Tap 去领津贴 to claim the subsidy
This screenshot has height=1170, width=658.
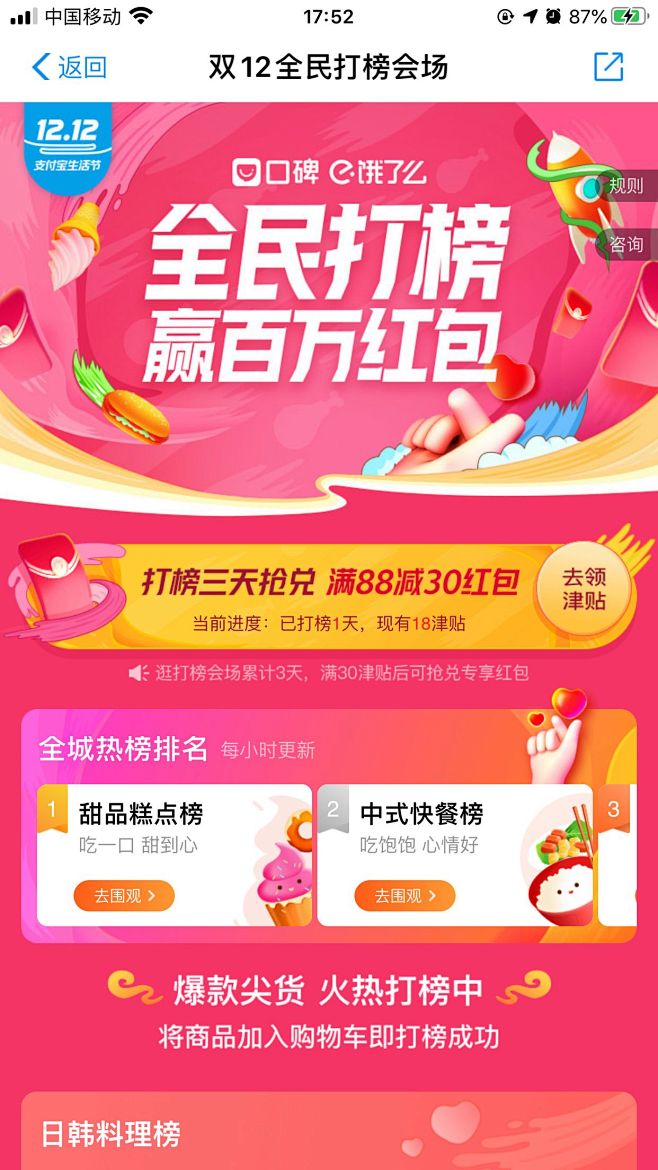coord(584,590)
